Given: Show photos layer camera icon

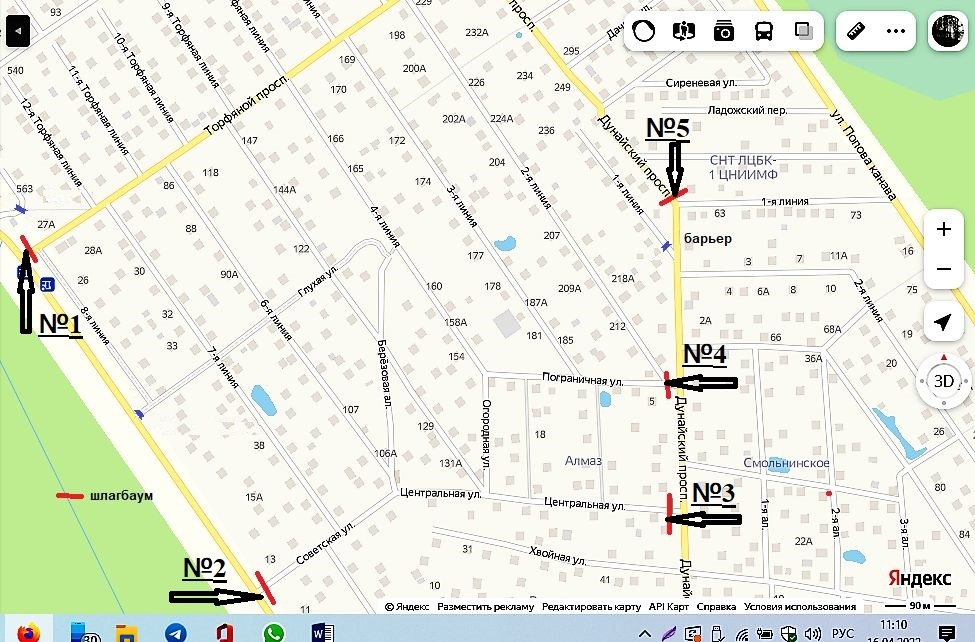Looking at the screenshot, I should click(x=724, y=31).
